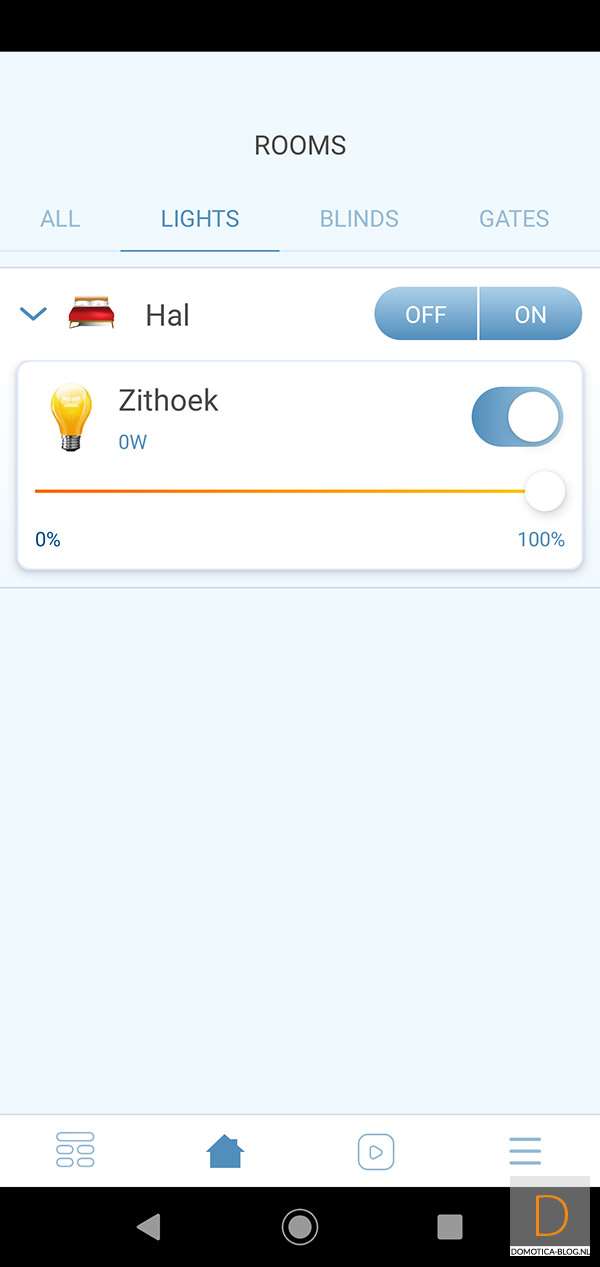Open the scenes play tab
600x1267 pixels.
[x=376, y=1152]
